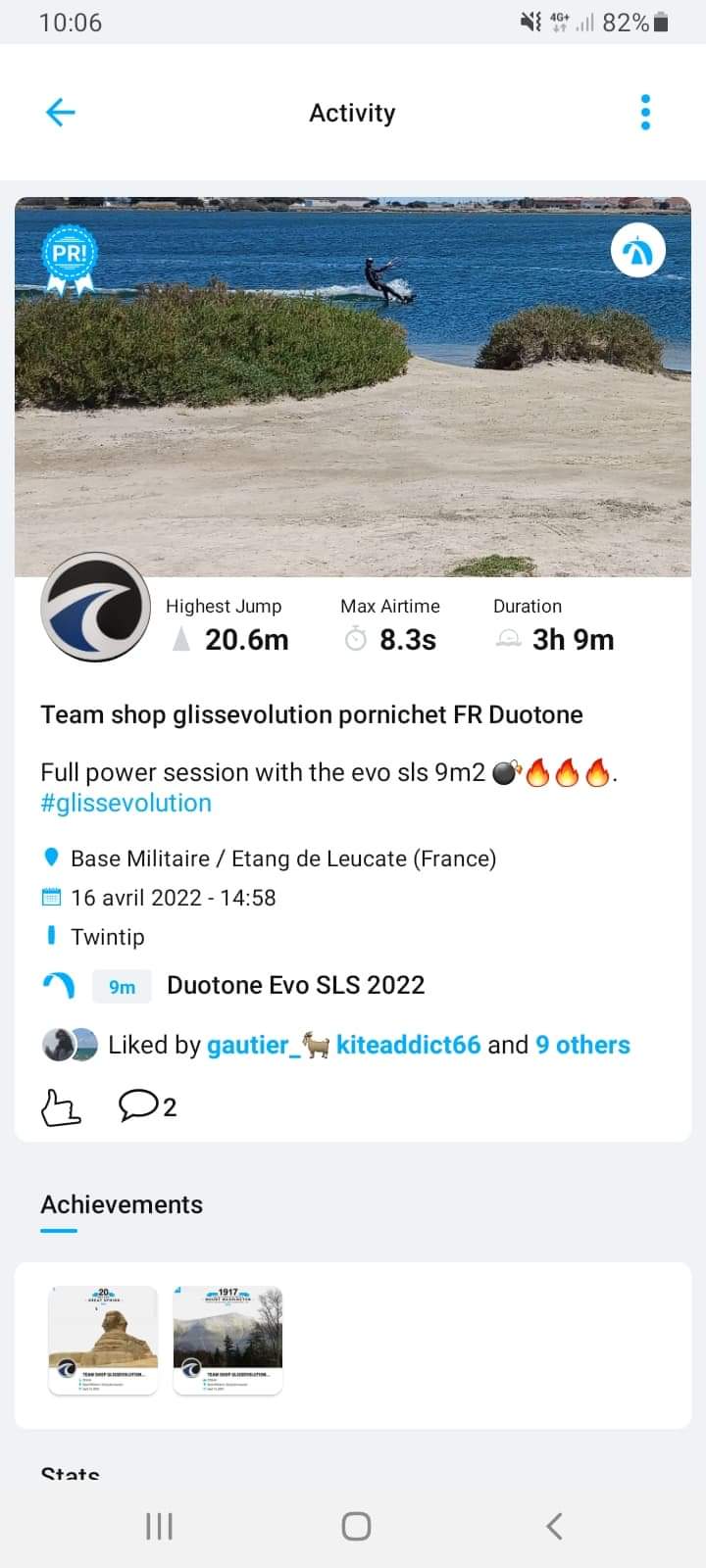This screenshot has height=1568, width=706.
Task: Open the #glissevolution hashtag link
Action: click(x=125, y=803)
